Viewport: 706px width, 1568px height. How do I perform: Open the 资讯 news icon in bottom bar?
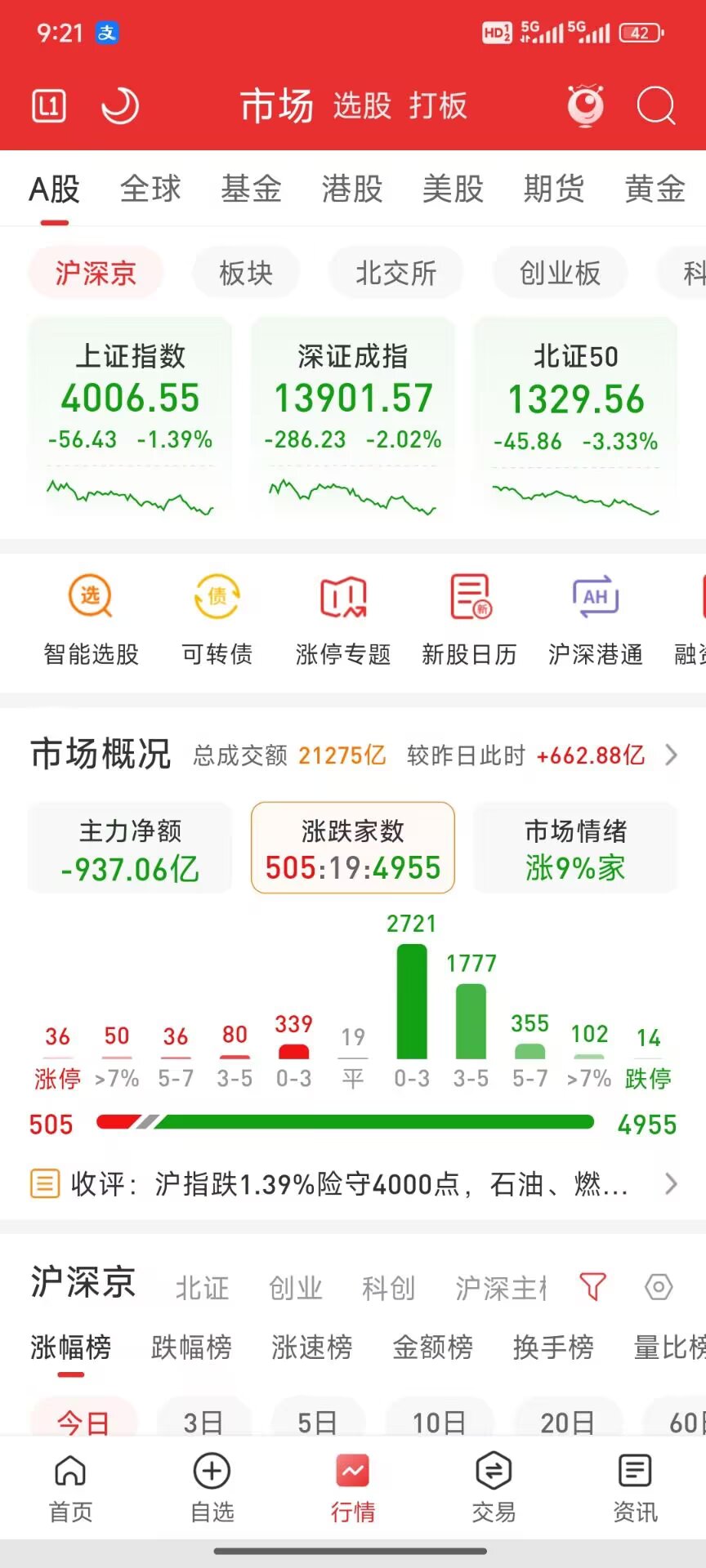pos(634,1486)
